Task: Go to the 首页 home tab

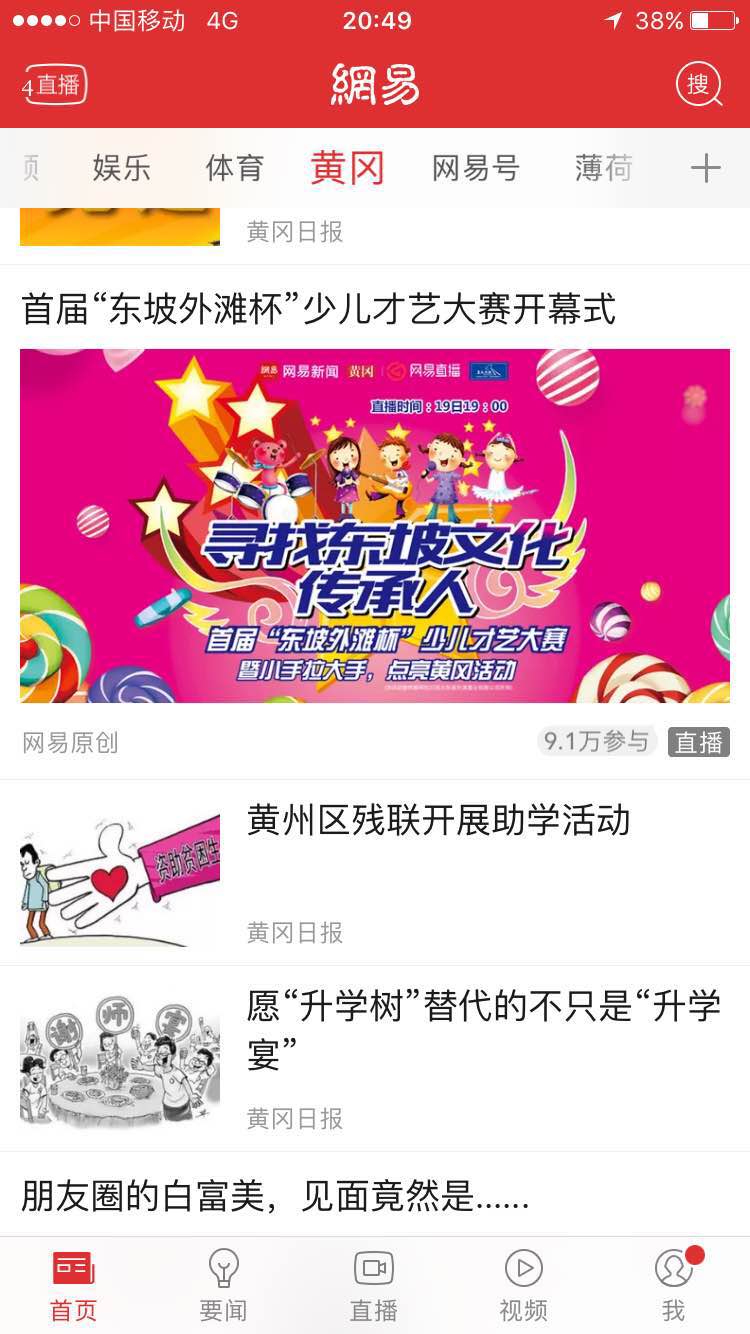Action: 74,1286
